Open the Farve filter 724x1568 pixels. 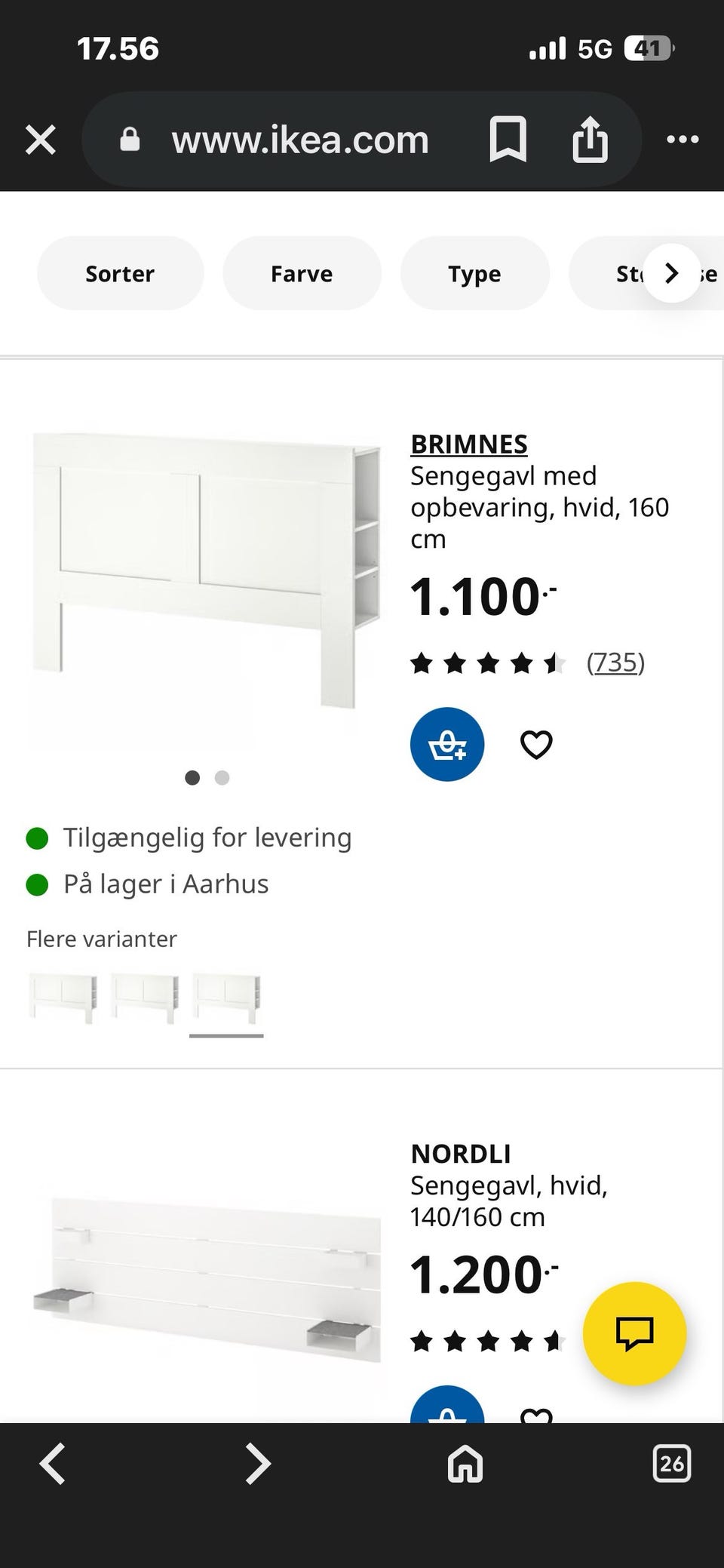coord(301,273)
